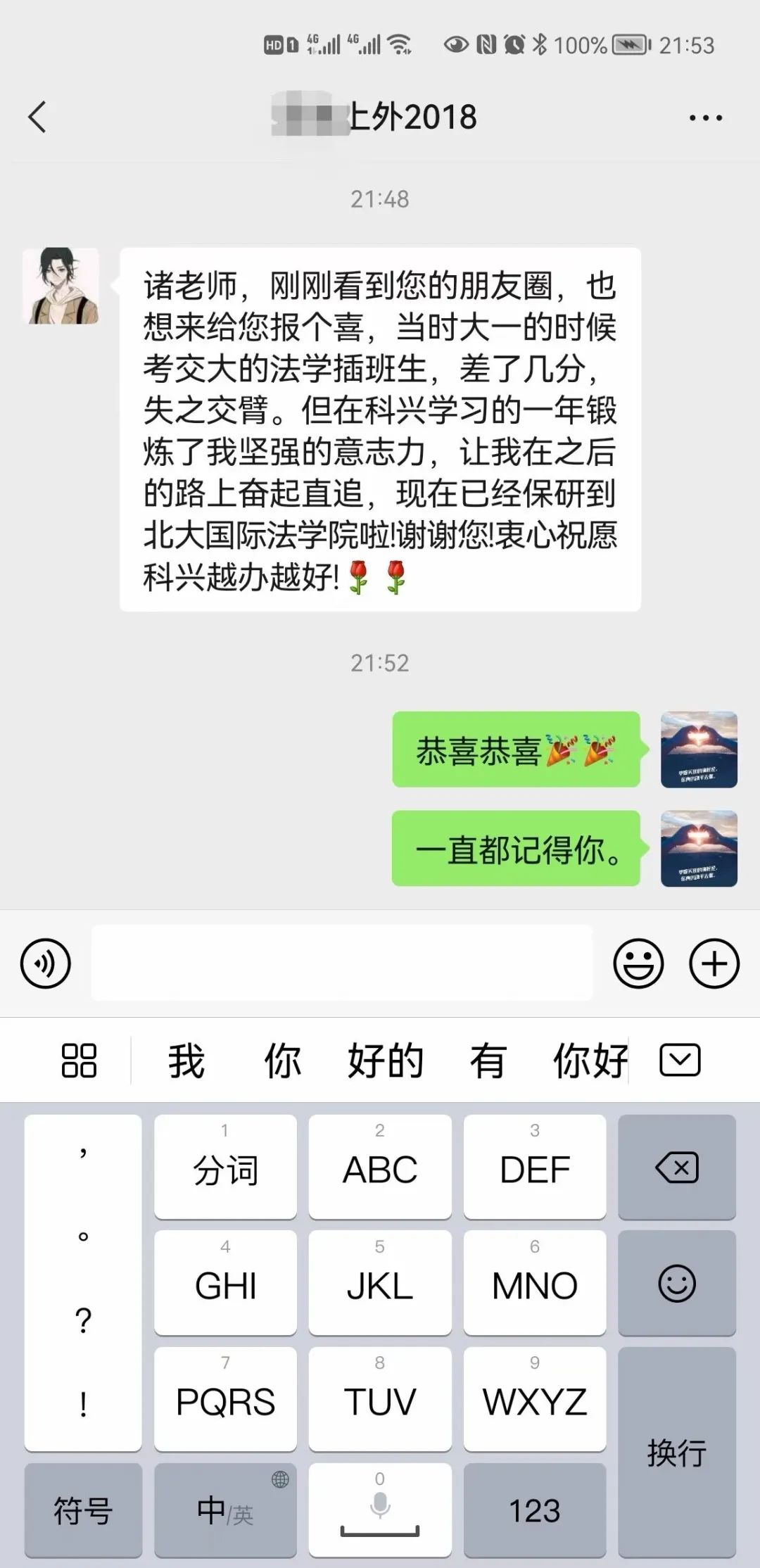Open the emoji sticker panel
The width and height of the screenshot is (760, 1568).
click(638, 963)
